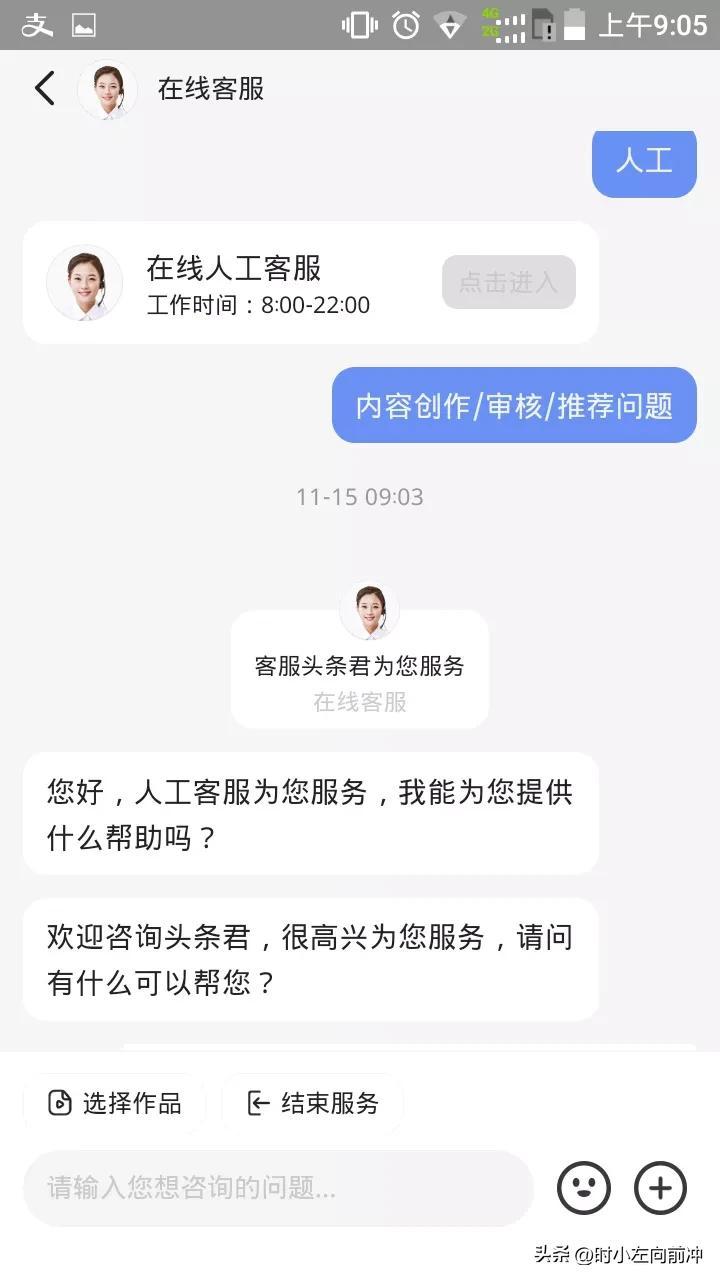Image resolution: width=720 pixels, height=1280 pixels.
Task: Tap the customer service avatar beside 客服头条君
Action: [x=370, y=609]
